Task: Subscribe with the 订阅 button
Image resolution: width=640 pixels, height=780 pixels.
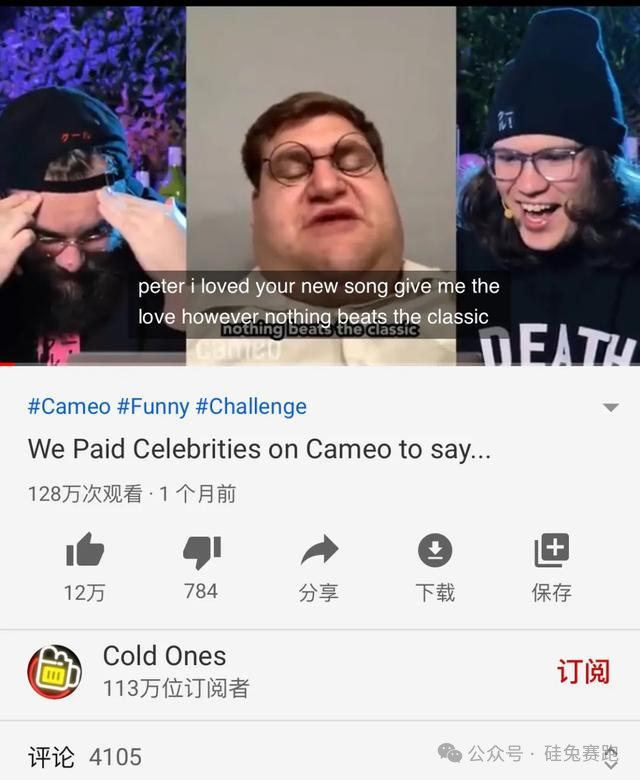Action: pos(582,671)
